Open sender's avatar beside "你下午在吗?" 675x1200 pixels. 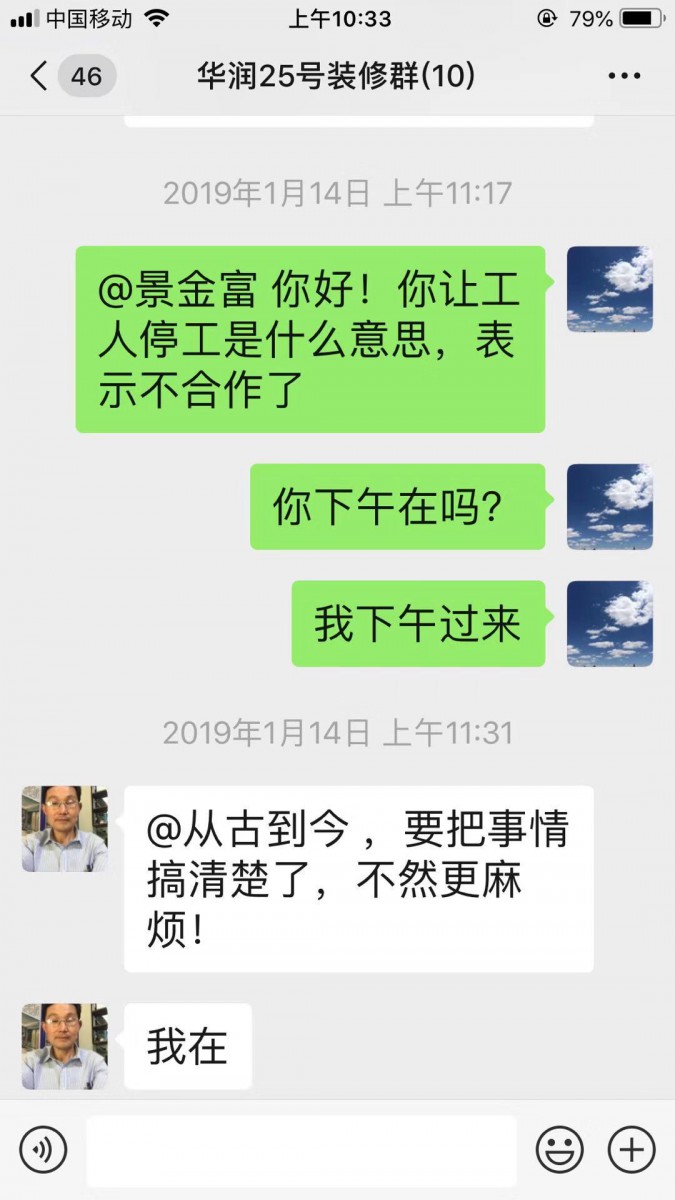[x=610, y=506]
